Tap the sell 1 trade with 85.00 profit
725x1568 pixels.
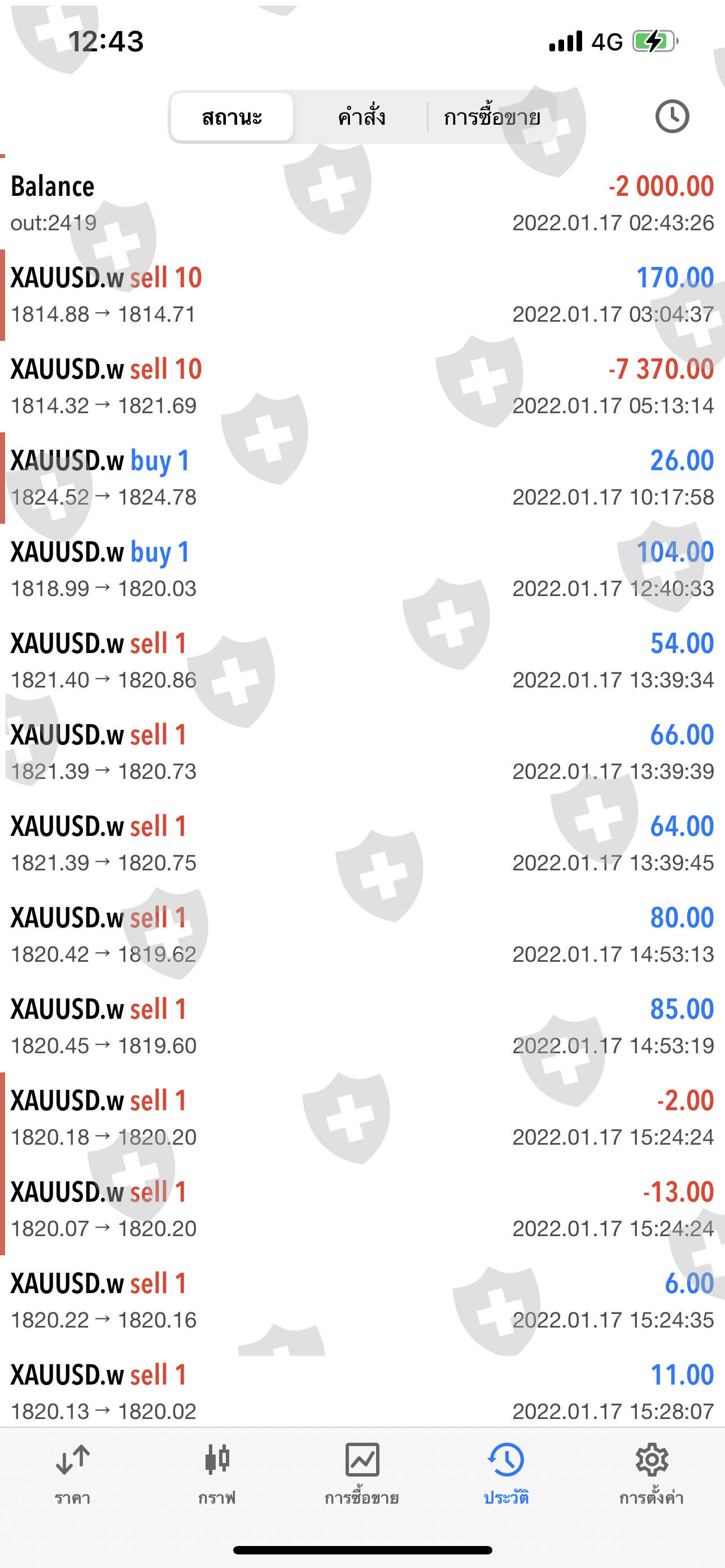coord(362,1026)
